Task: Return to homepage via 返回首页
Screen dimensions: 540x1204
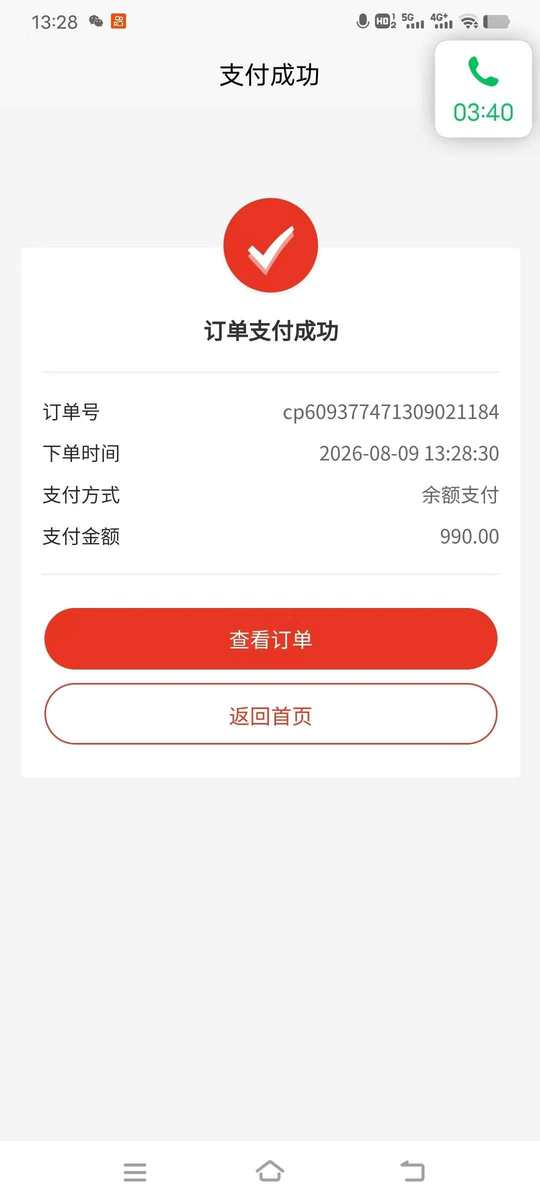Action: [x=270, y=714]
